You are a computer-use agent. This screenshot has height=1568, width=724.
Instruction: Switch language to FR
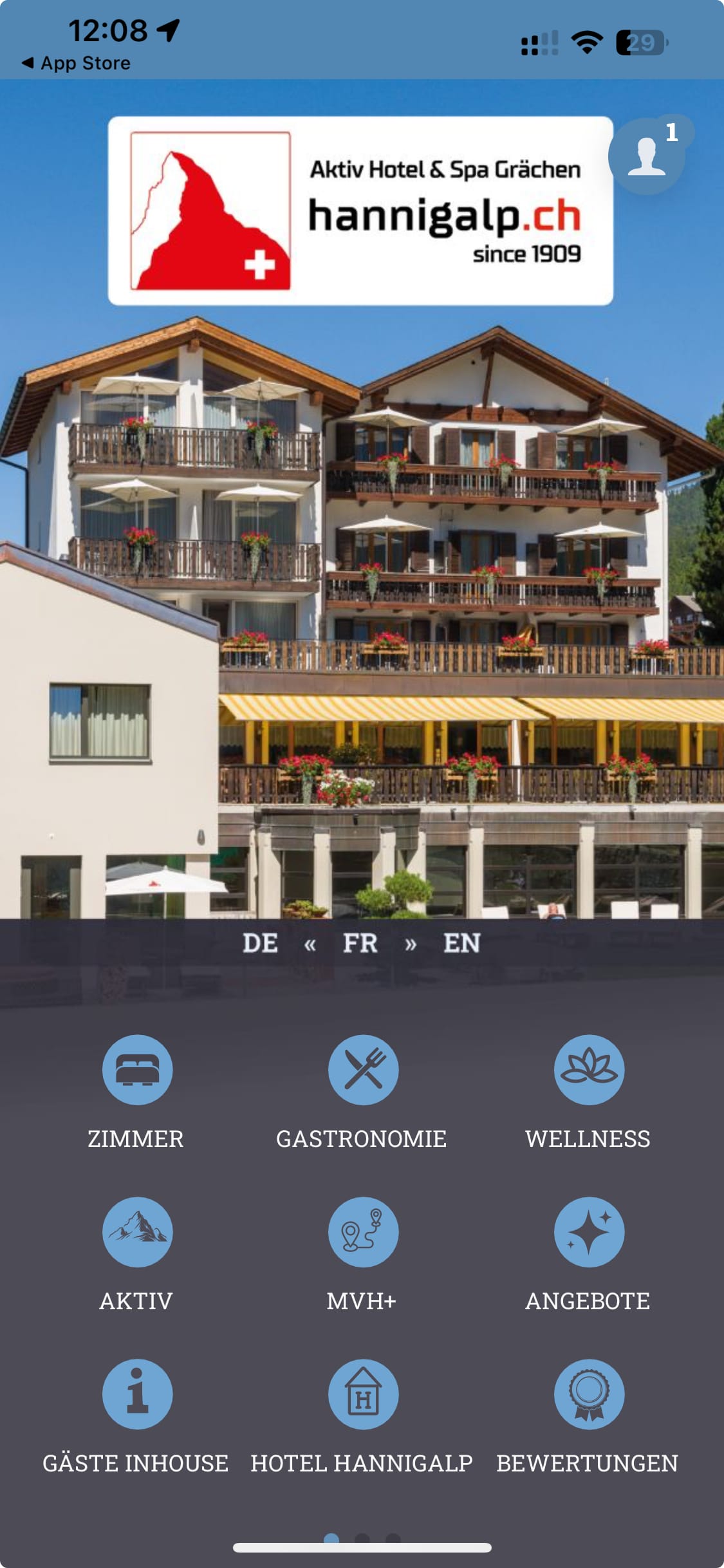[x=360, y=943]
